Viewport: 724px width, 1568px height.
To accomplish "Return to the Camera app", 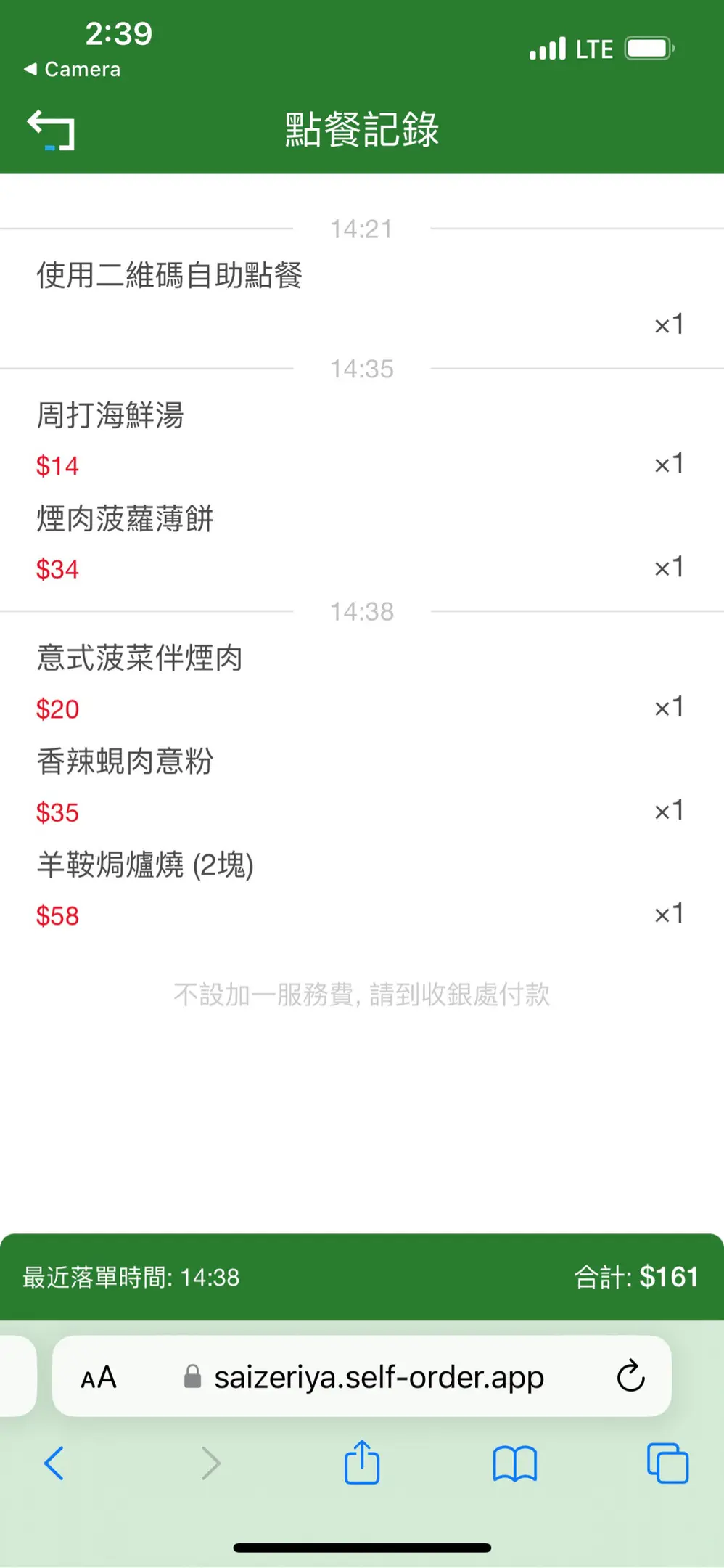I will [73, 70].
